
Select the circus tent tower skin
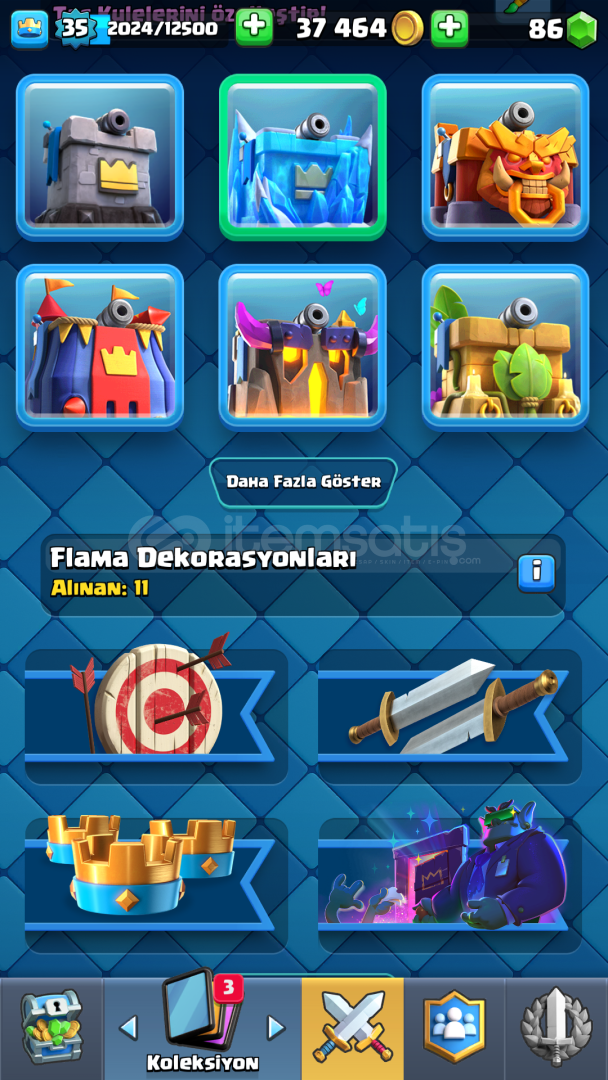click(x=100, y=347)
